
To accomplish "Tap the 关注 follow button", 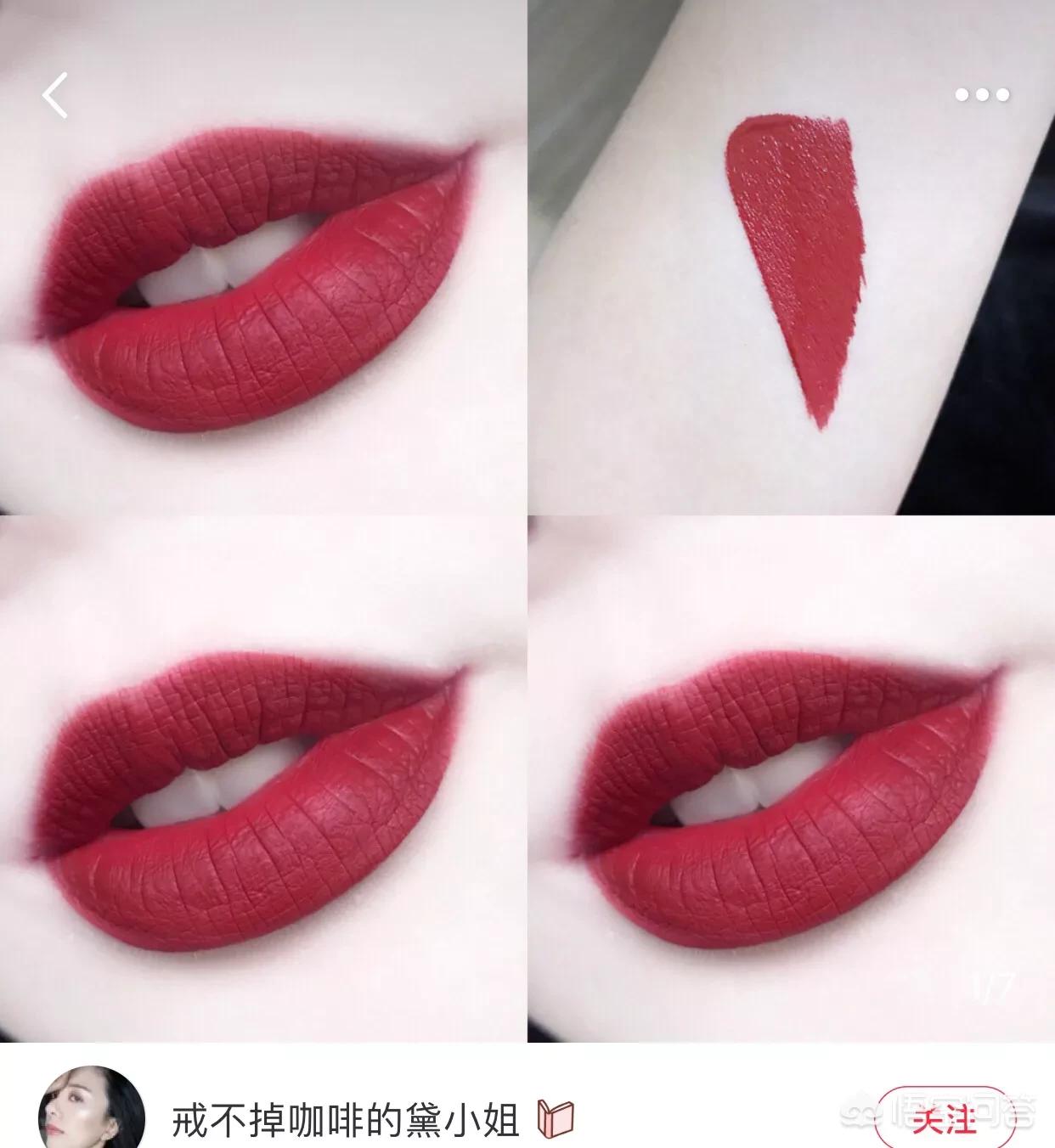I will pyautogui.click(x=943, y=1120).
